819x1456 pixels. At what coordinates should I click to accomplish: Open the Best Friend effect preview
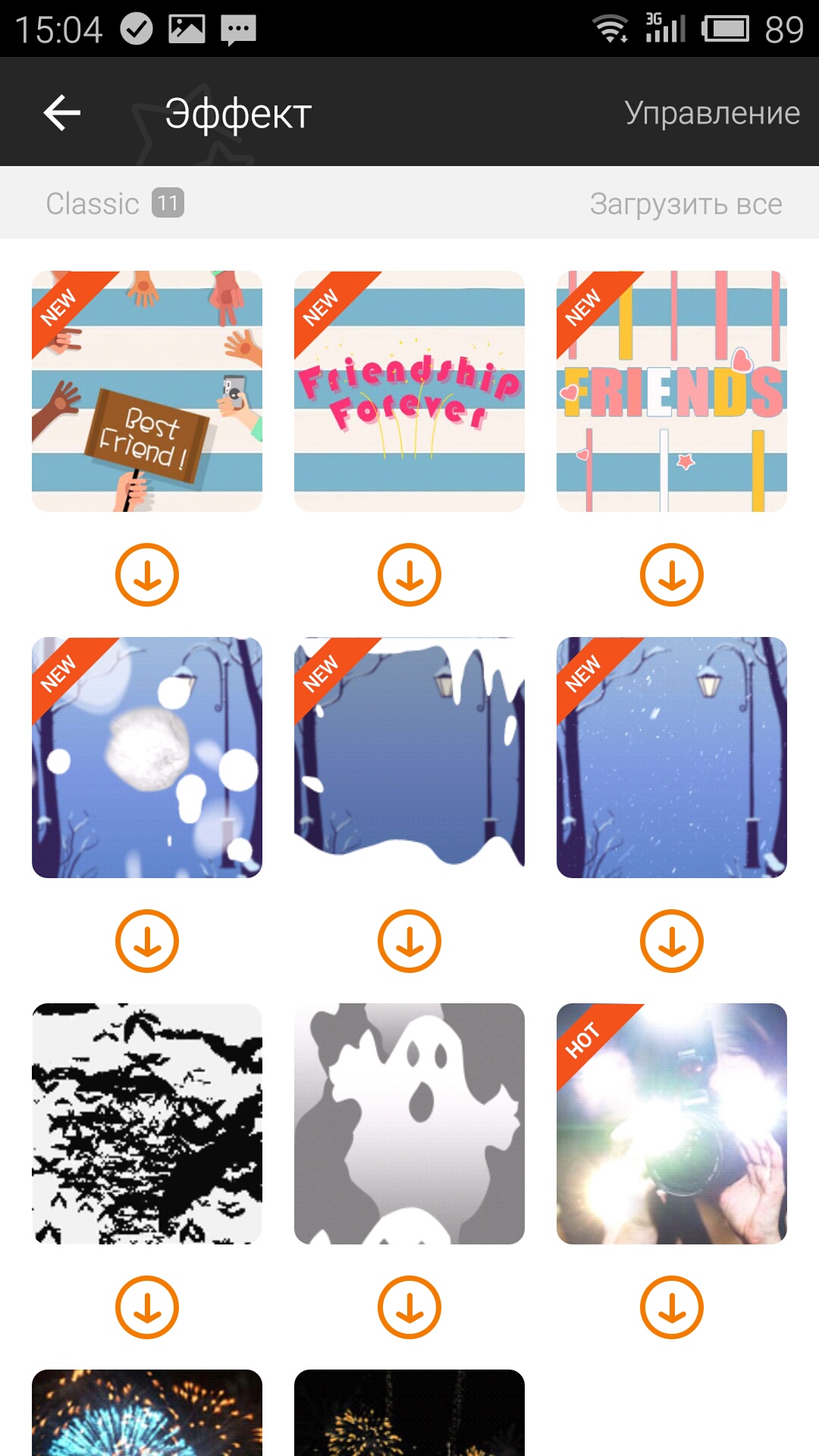147,391
